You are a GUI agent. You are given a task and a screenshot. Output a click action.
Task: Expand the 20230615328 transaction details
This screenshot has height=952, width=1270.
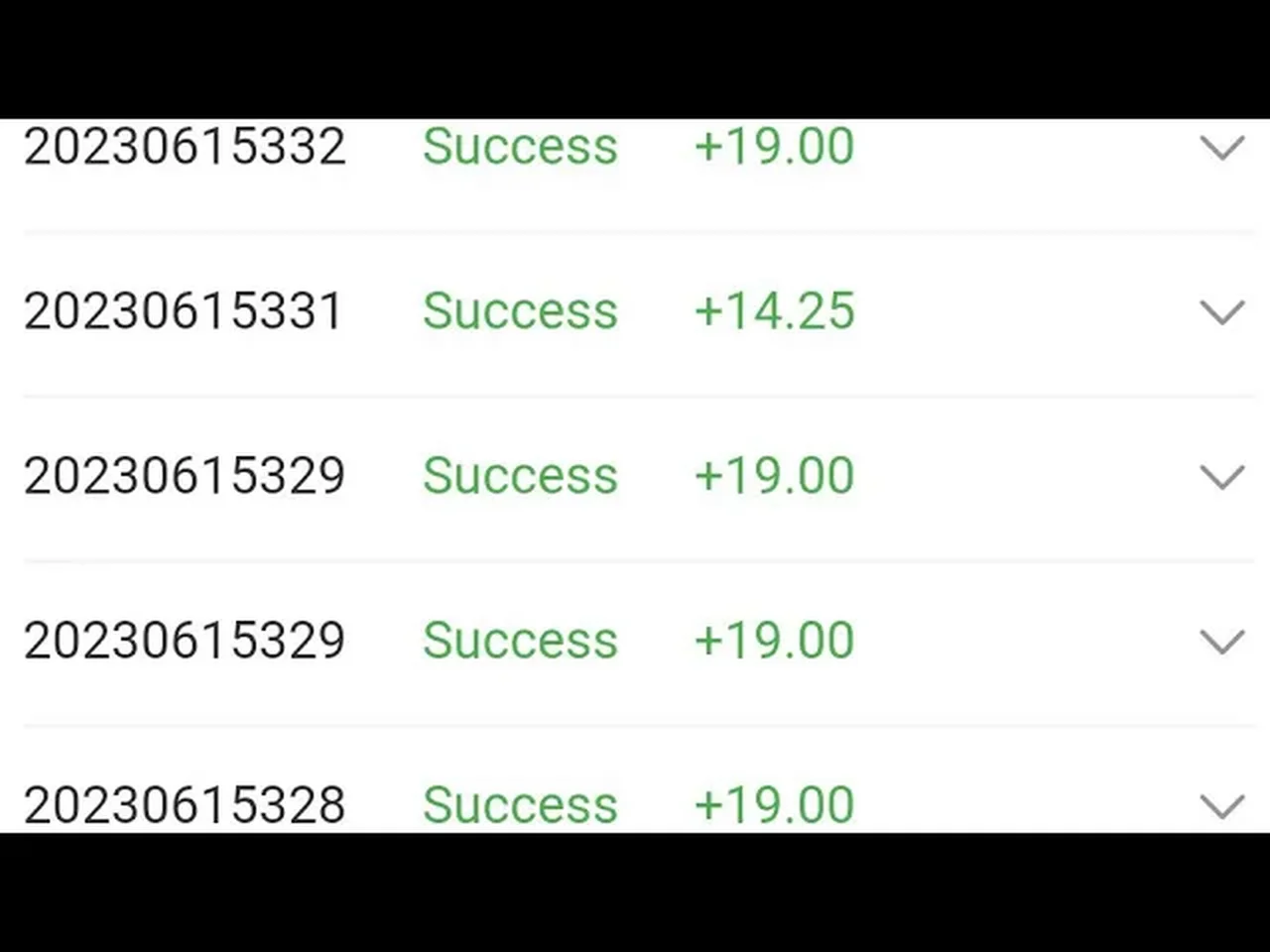[x=1221, y=805]
